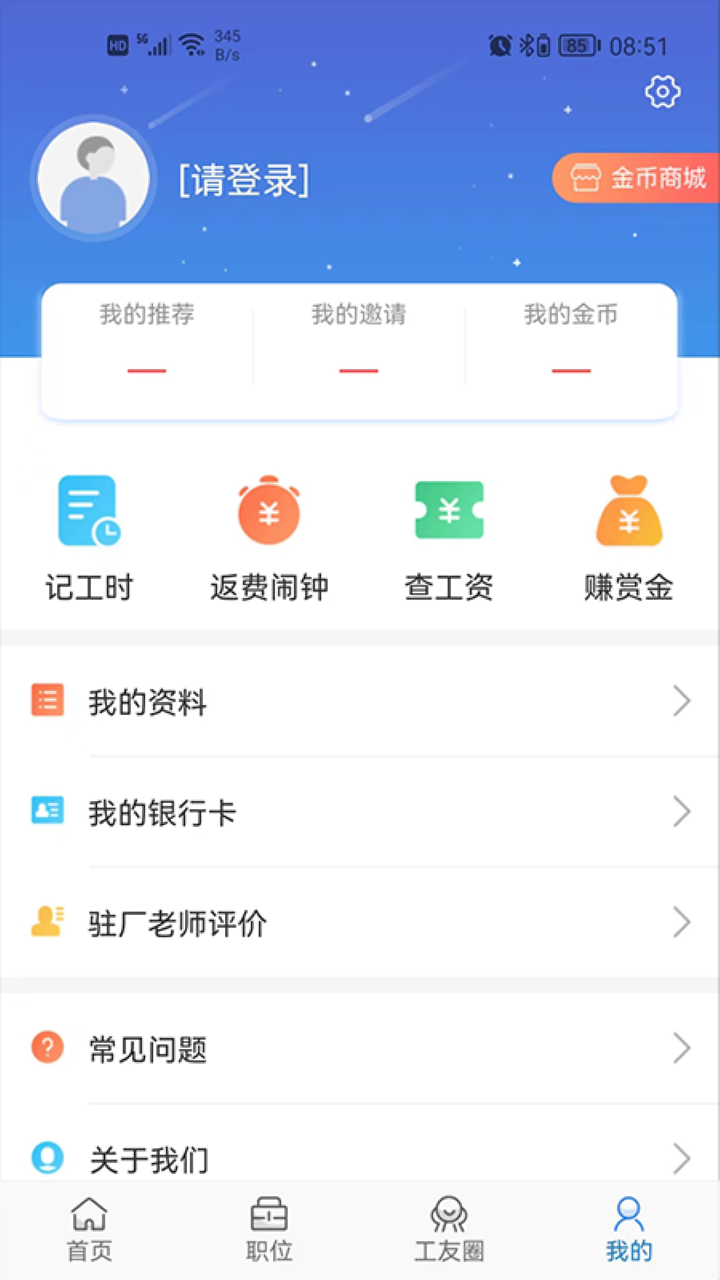Click the 我的资料 profile document icon

click(47, 701)
